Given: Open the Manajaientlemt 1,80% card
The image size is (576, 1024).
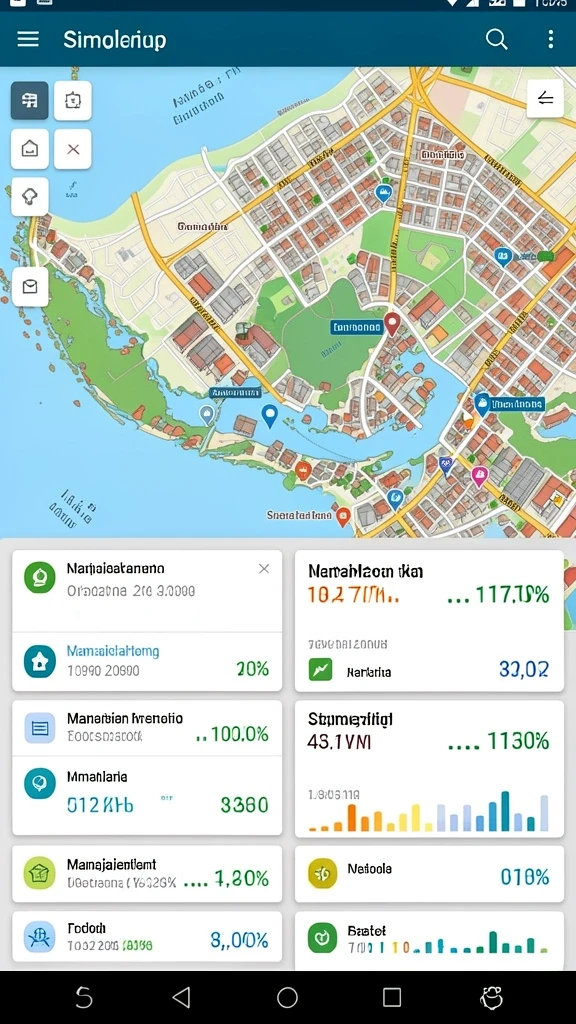Looking at the screenshot, I should (147, 874).
